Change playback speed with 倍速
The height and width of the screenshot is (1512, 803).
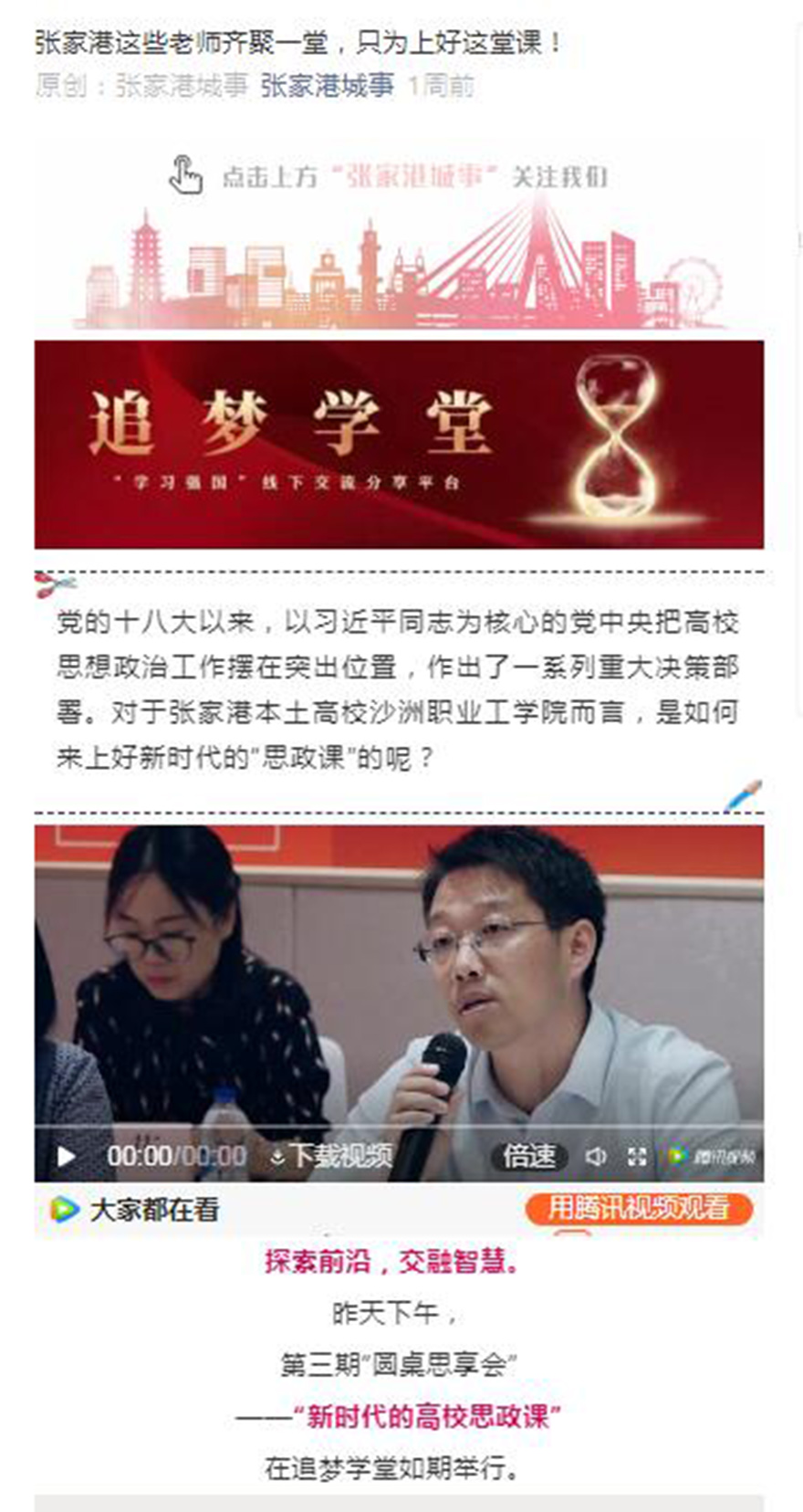[x=530, y=1156]
